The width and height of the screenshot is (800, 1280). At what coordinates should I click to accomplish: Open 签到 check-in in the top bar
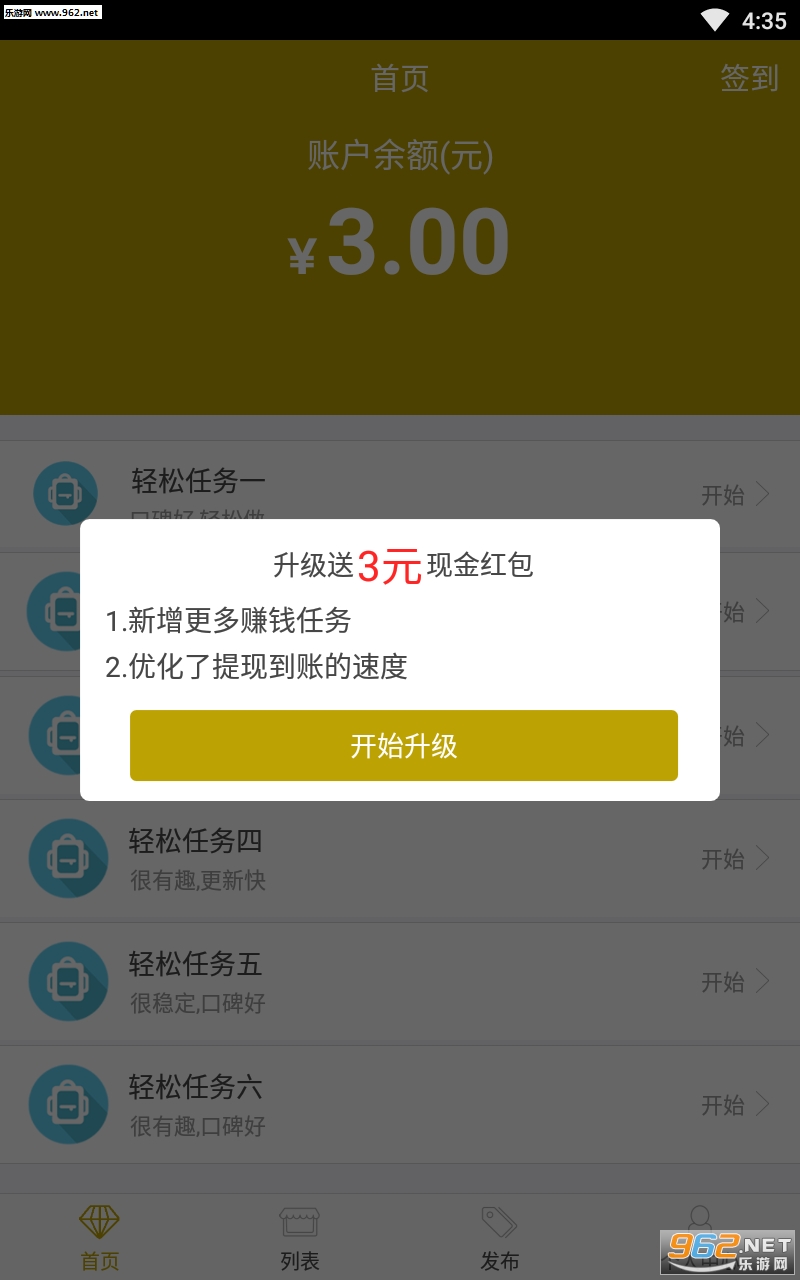[x=749, y=78]
